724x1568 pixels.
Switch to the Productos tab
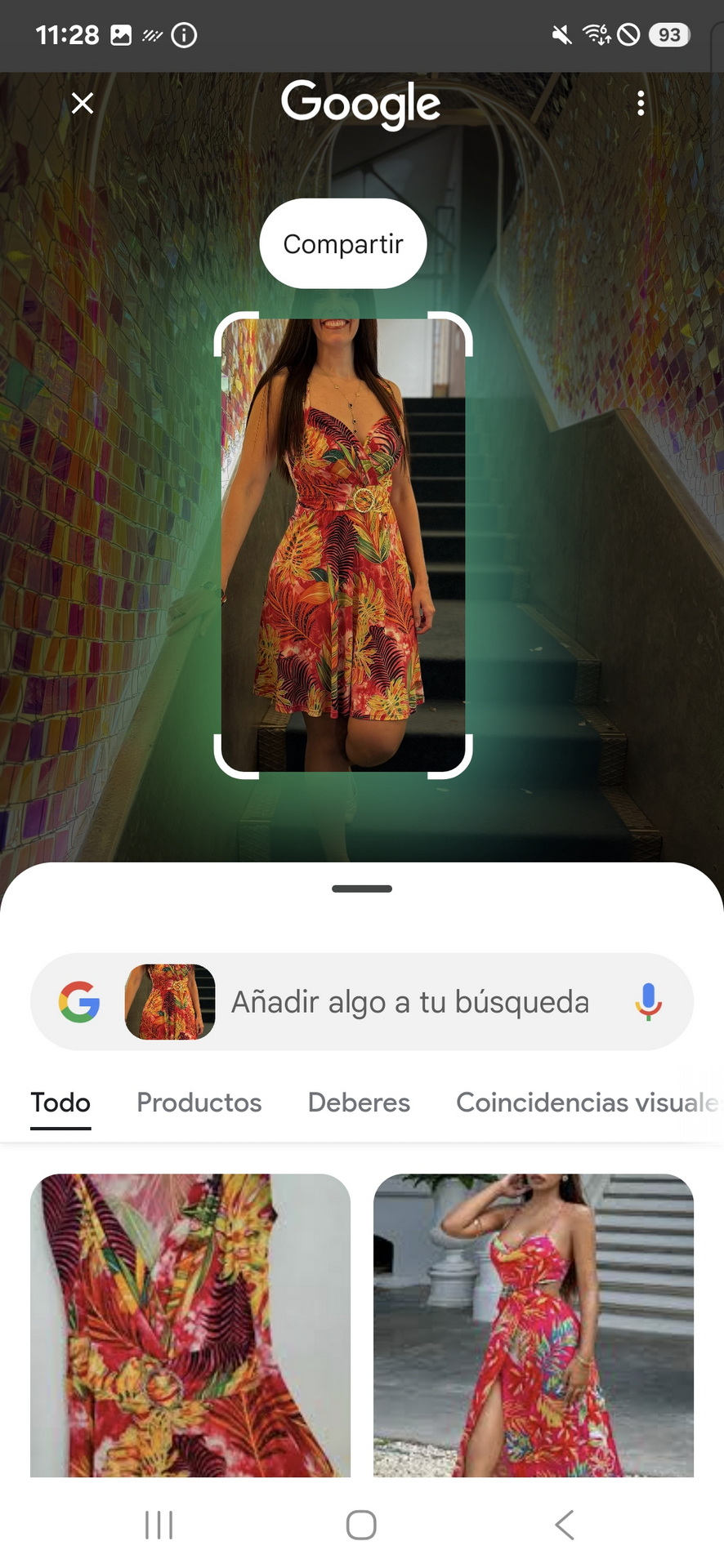199,1102
